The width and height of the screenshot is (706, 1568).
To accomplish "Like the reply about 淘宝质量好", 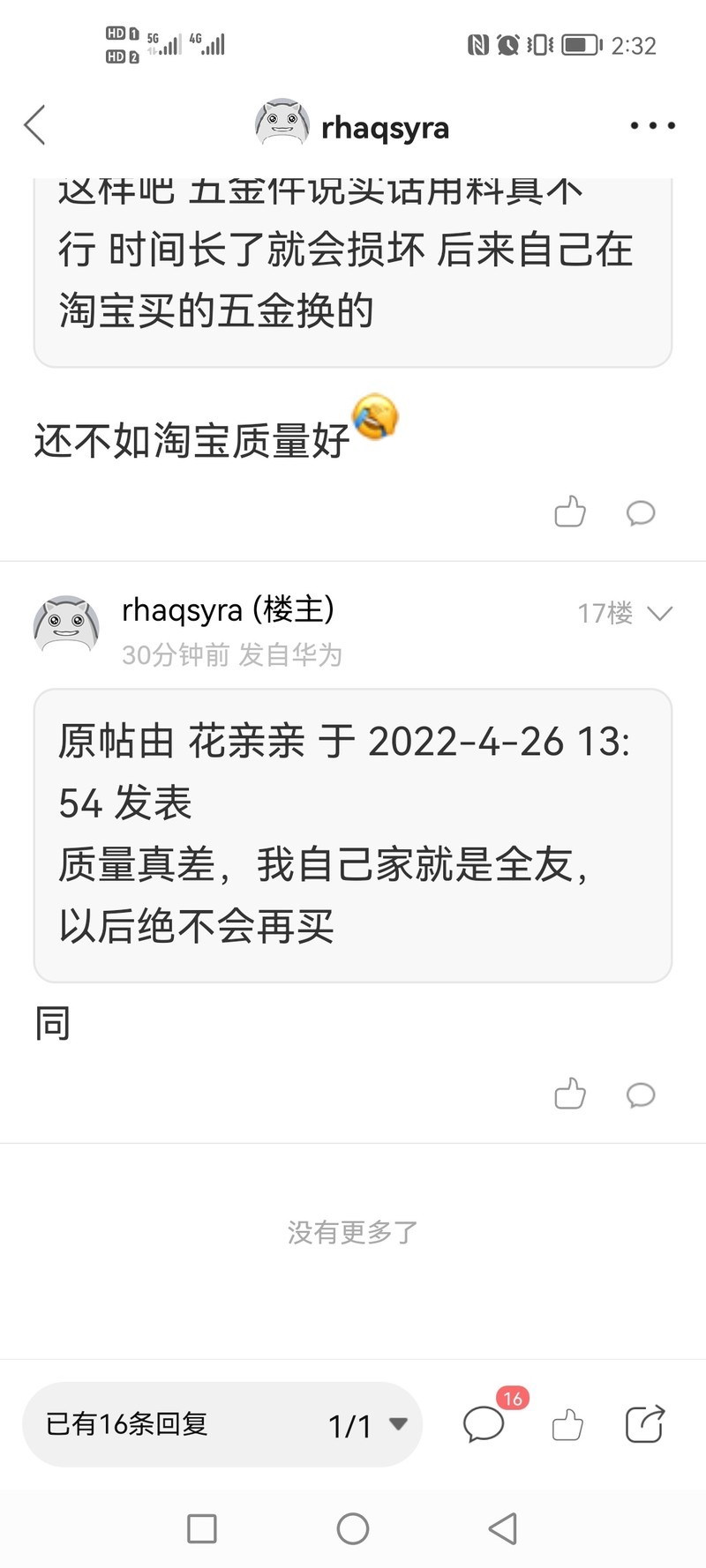I will 569,512.
